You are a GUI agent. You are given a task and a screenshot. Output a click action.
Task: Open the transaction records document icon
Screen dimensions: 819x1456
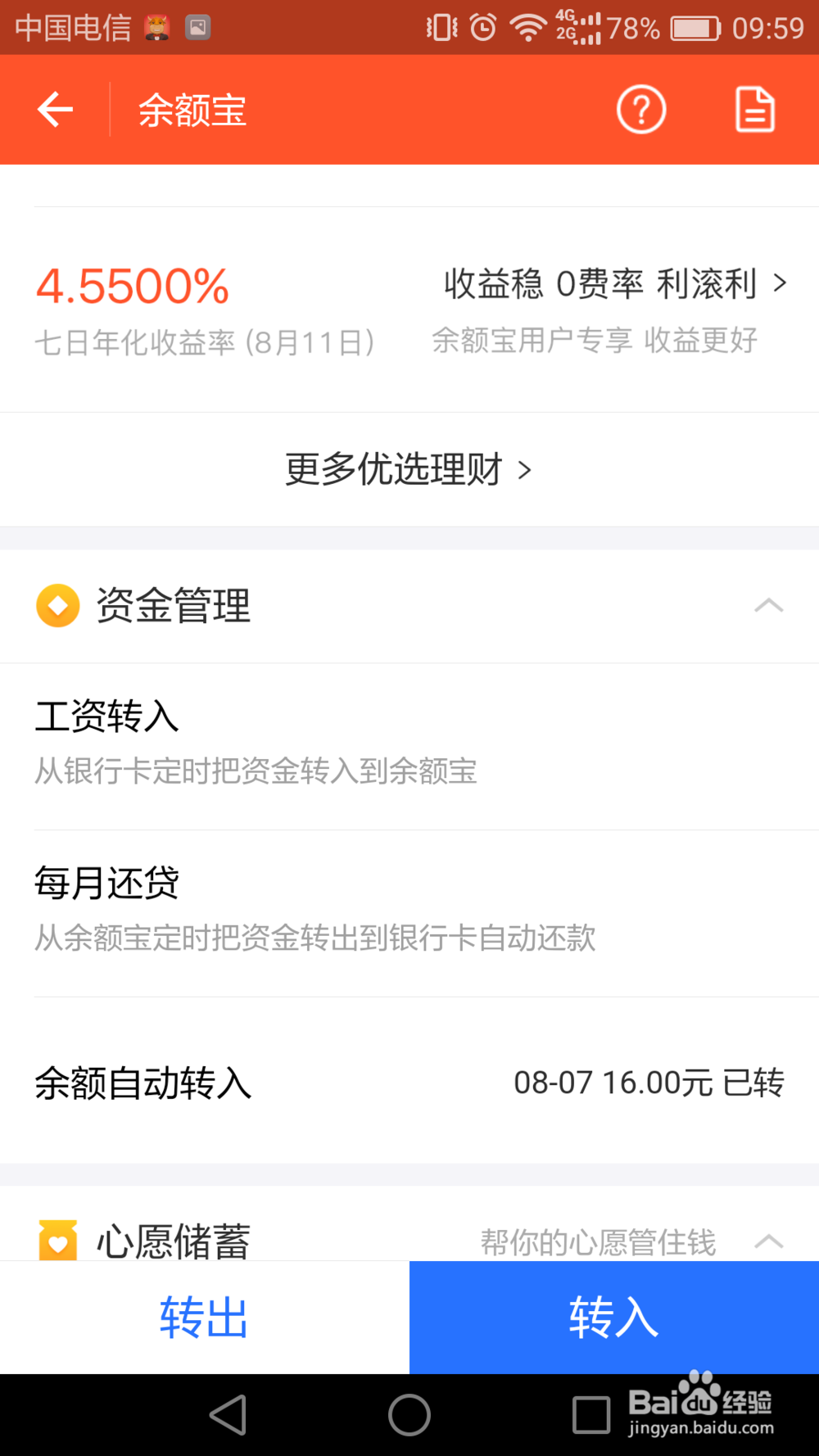754,110
